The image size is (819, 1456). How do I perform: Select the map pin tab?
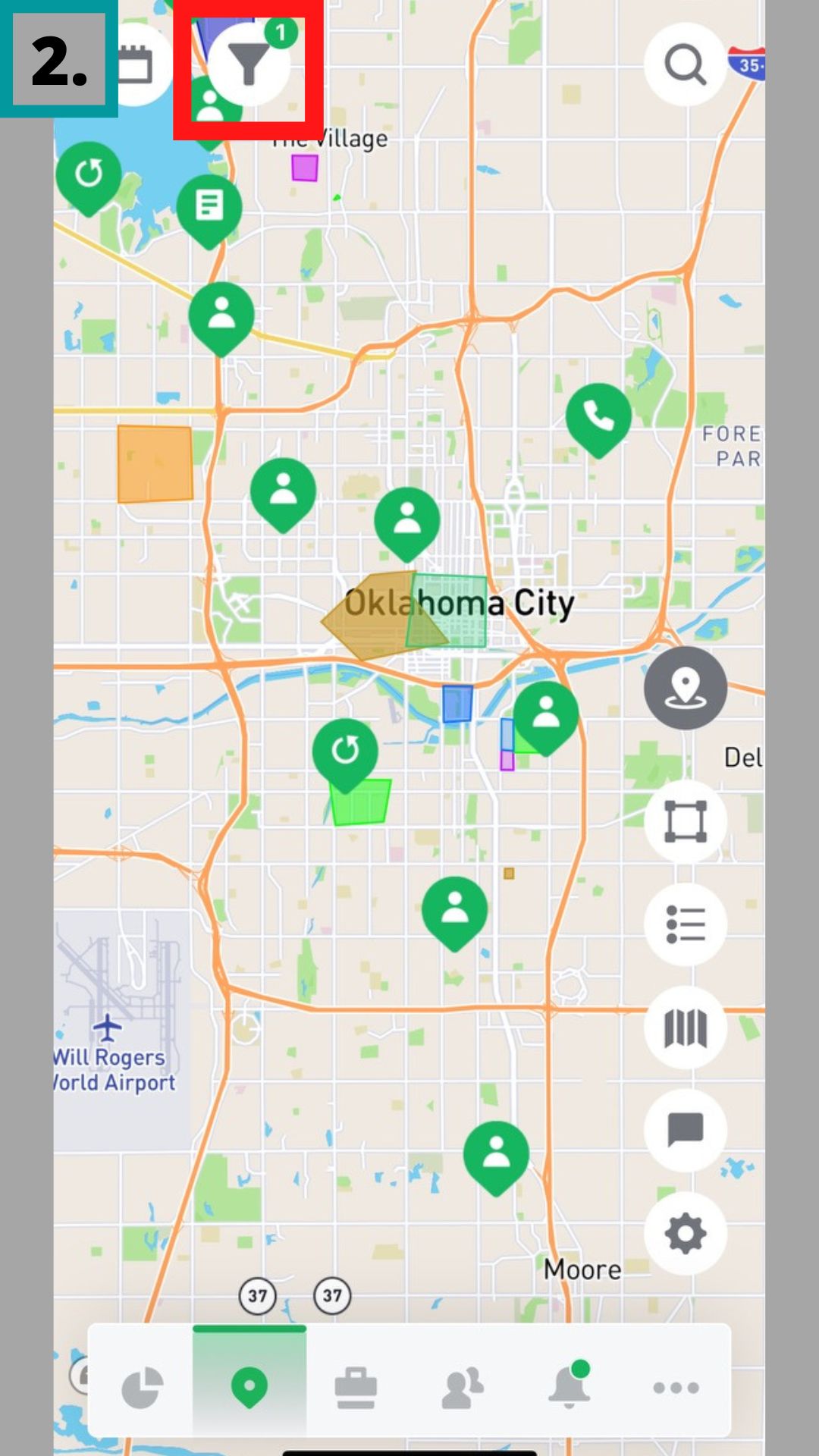[x=249, y=1387]
